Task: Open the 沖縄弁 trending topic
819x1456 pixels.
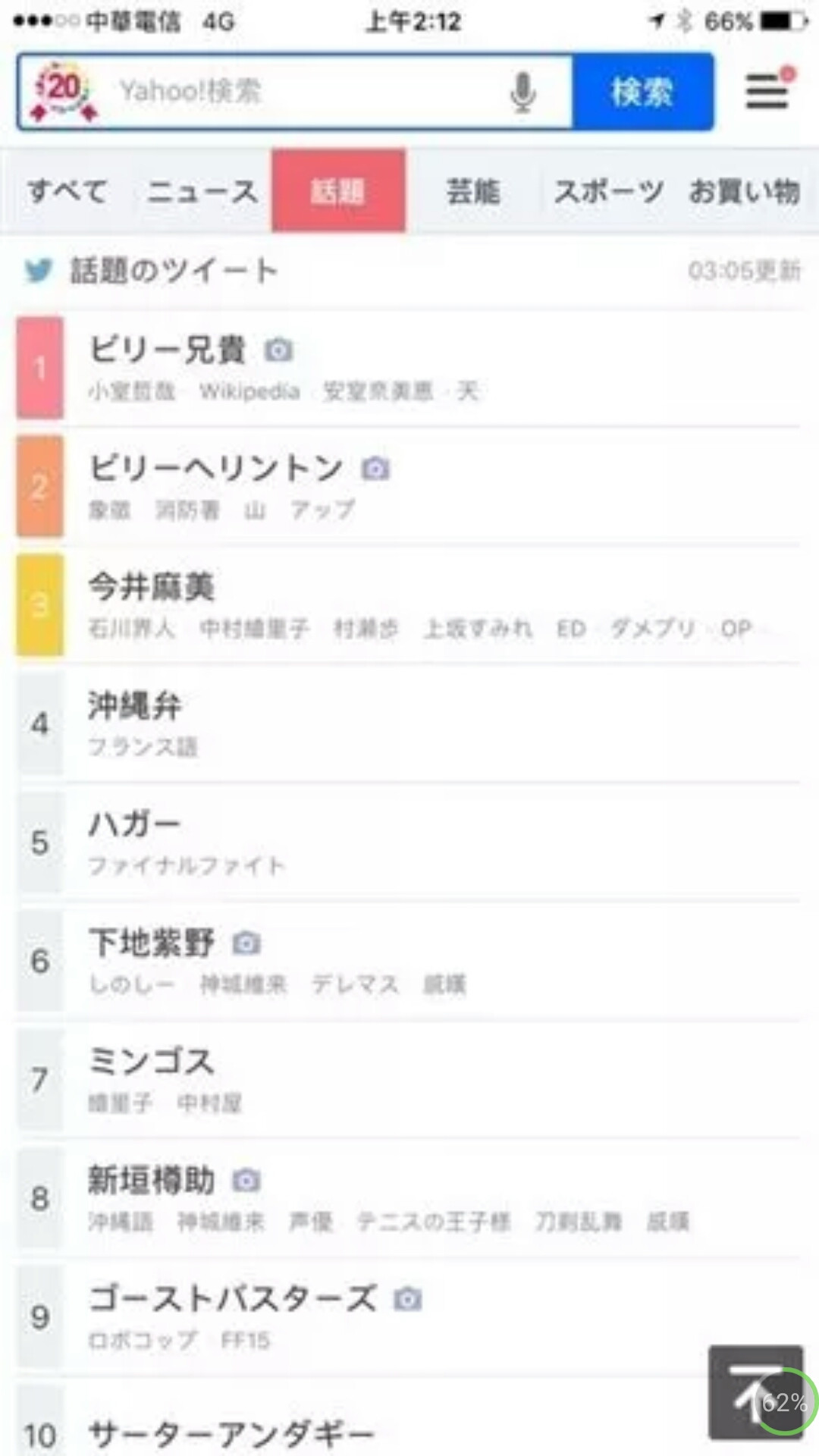Action: point(409,724)
